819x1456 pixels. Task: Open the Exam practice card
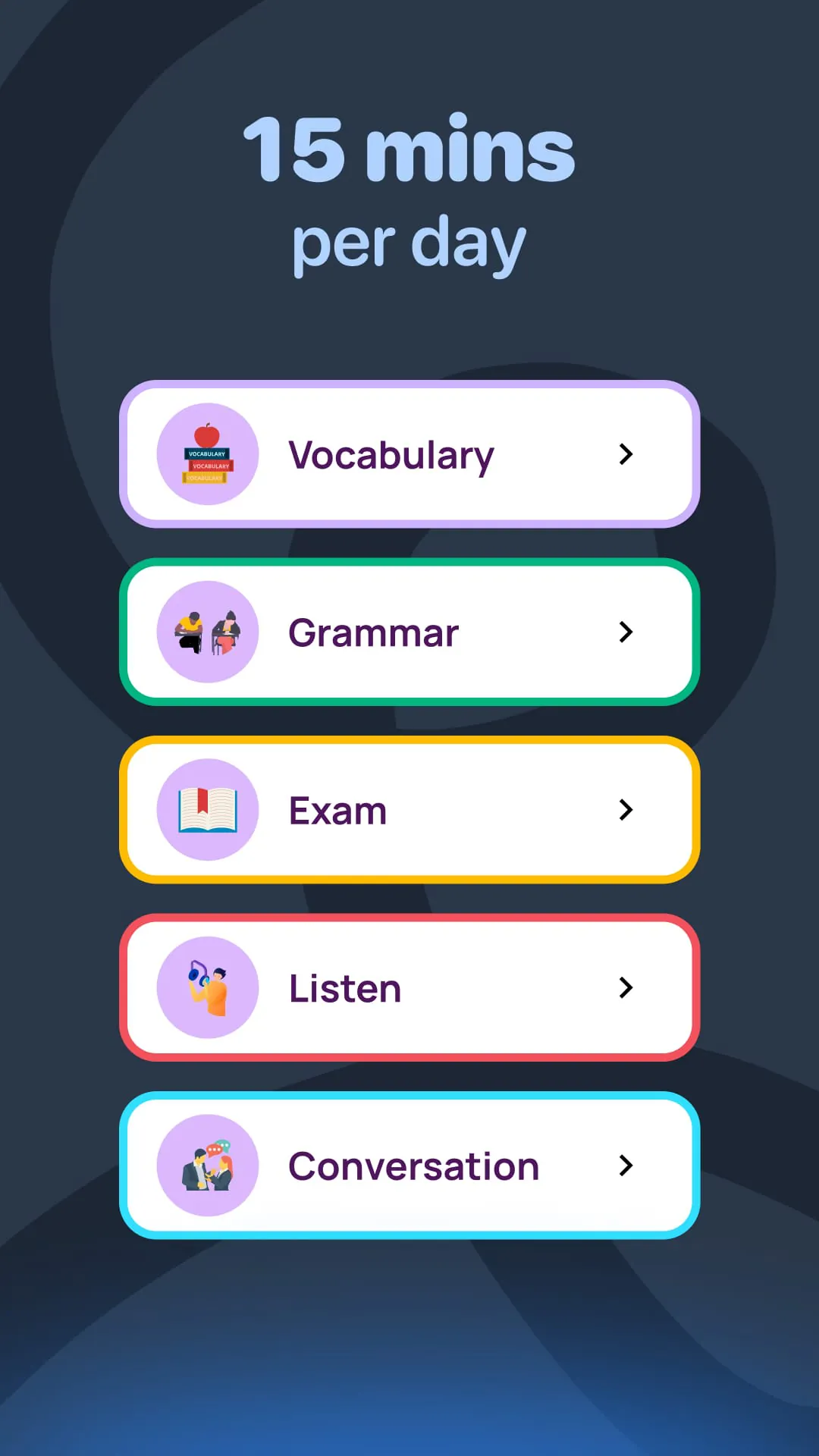pyautogui.click(x=409, y=810)
